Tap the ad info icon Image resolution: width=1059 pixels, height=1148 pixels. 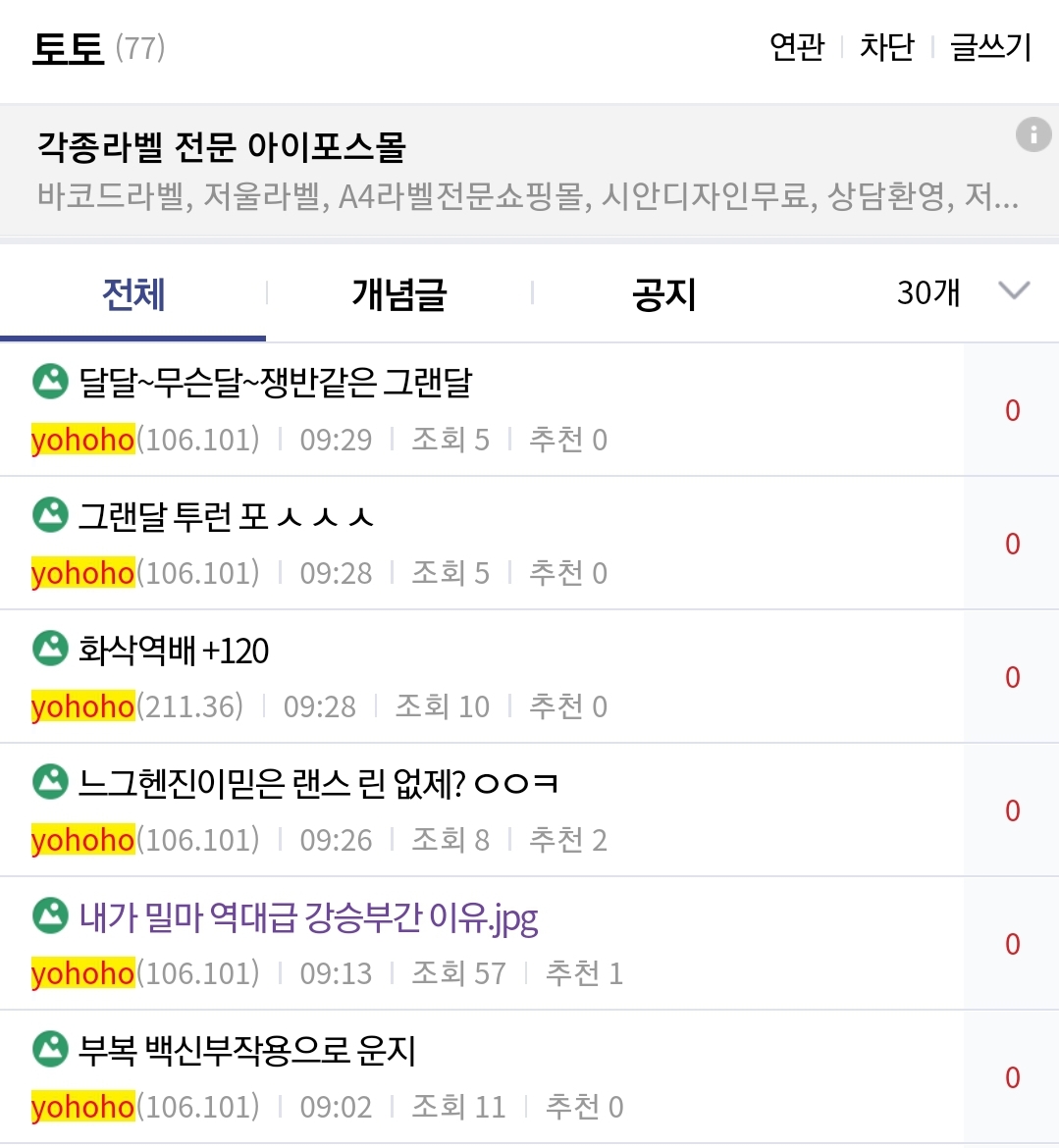tap(1033, 134)
